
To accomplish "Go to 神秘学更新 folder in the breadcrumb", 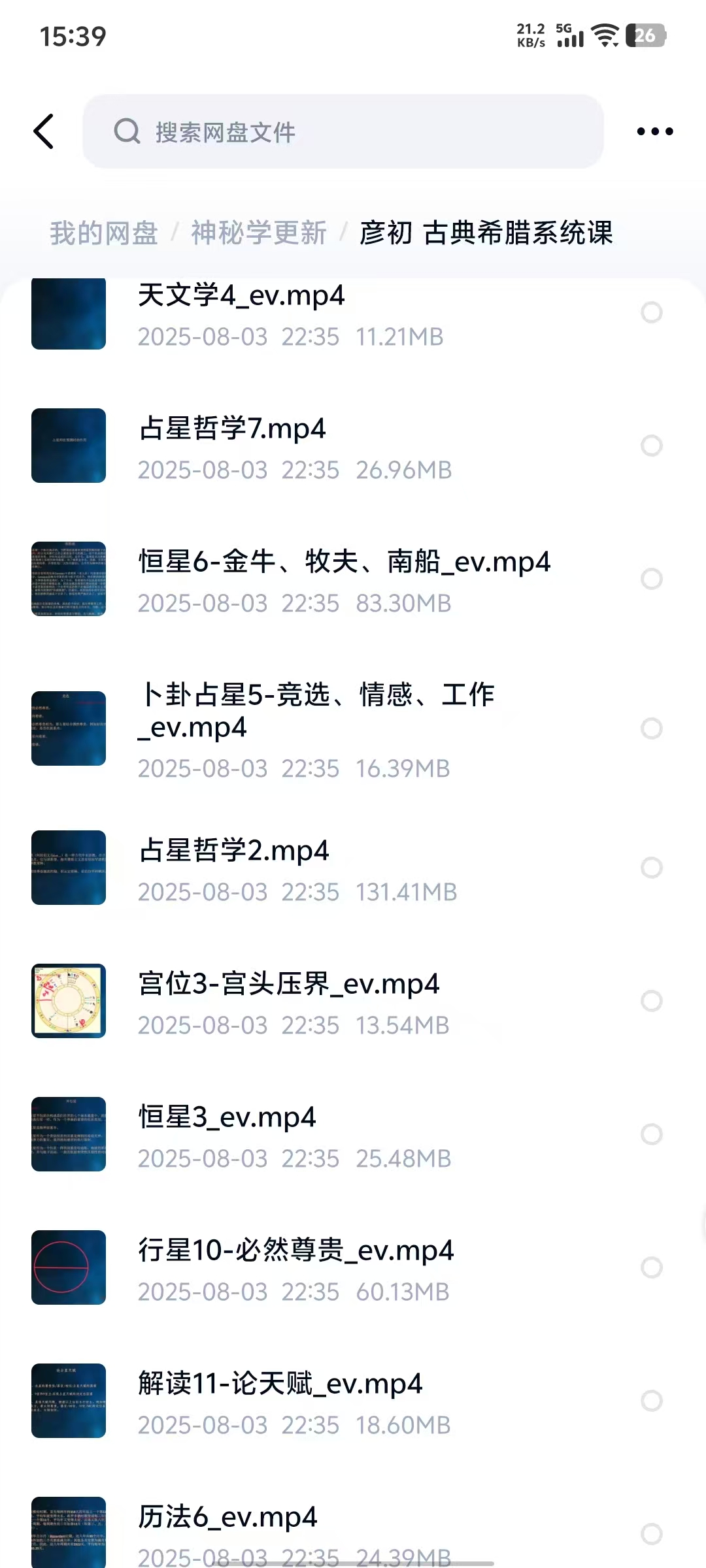I will point(259,233).
